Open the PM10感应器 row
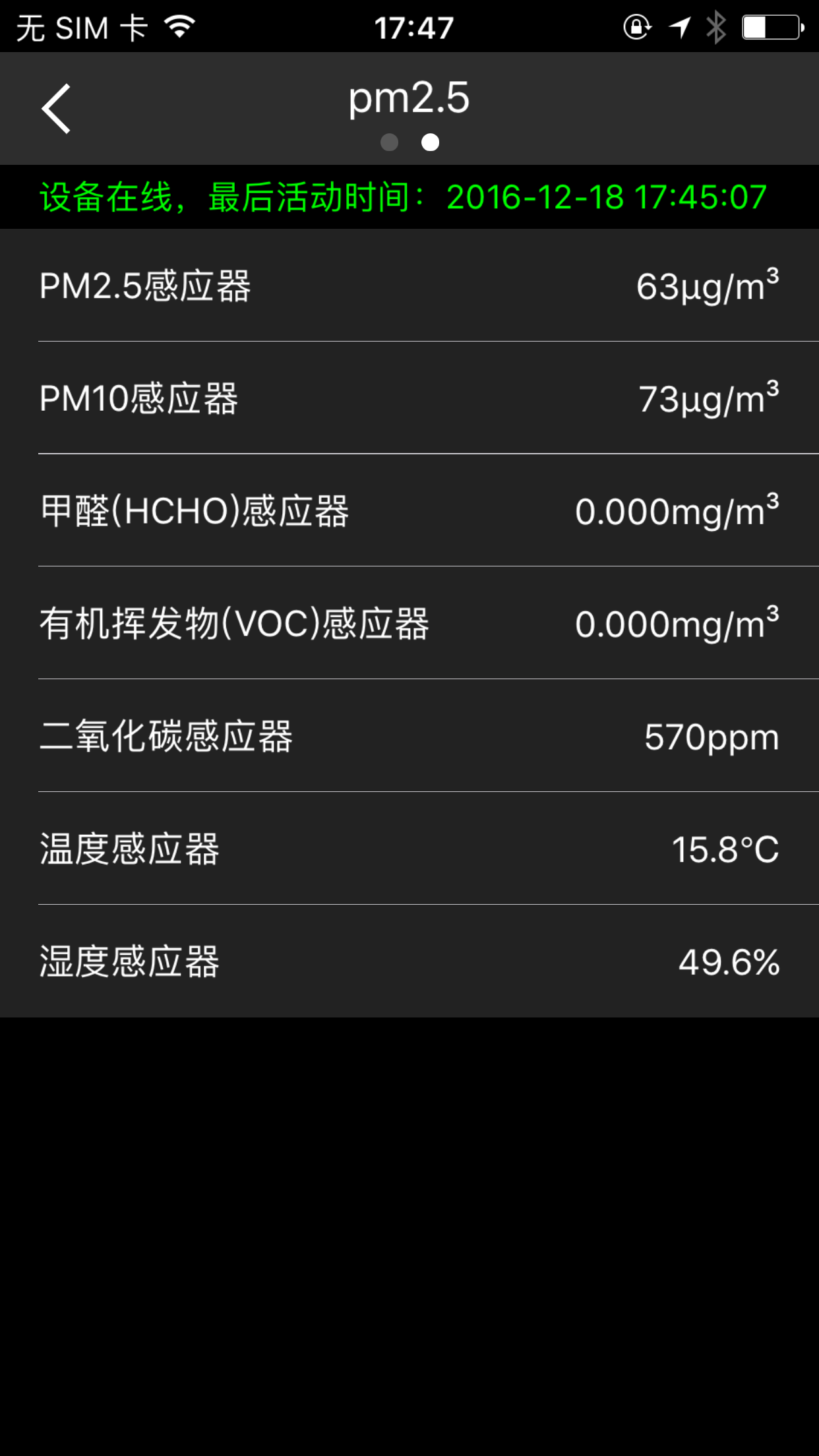Image resolution: width=819 pixels, height=1456 pixels. pyautogui.click(x=409, y=398)
